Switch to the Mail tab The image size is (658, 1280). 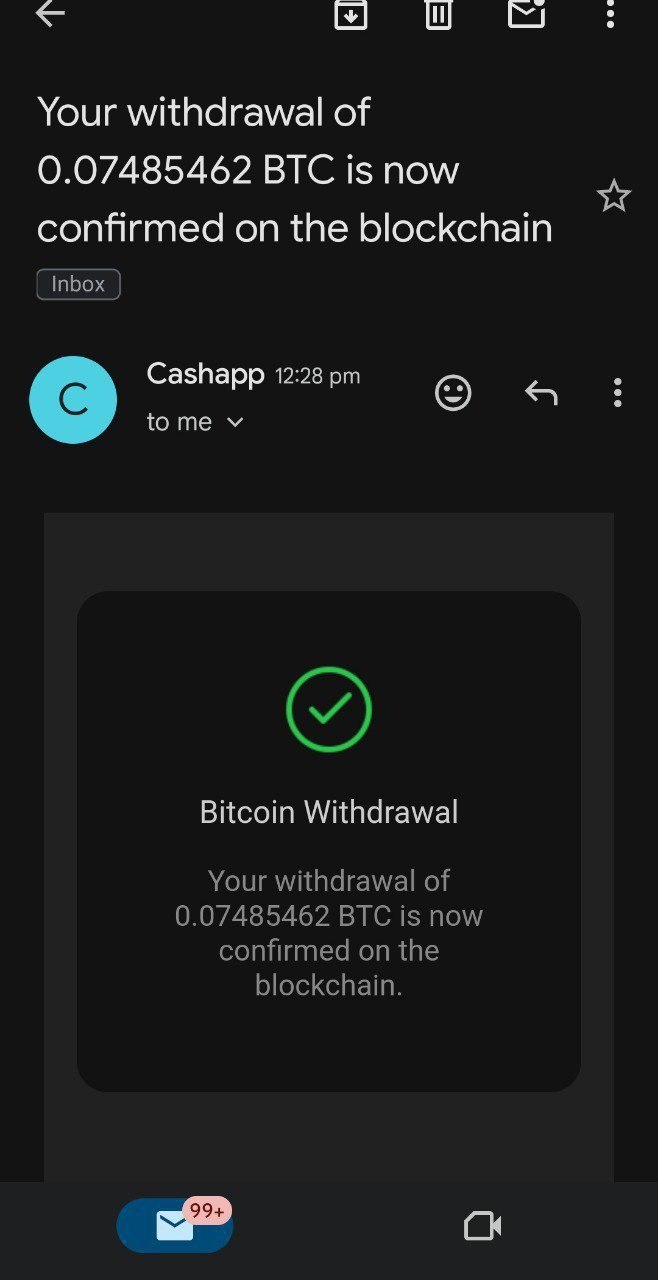pos(175,1225)
